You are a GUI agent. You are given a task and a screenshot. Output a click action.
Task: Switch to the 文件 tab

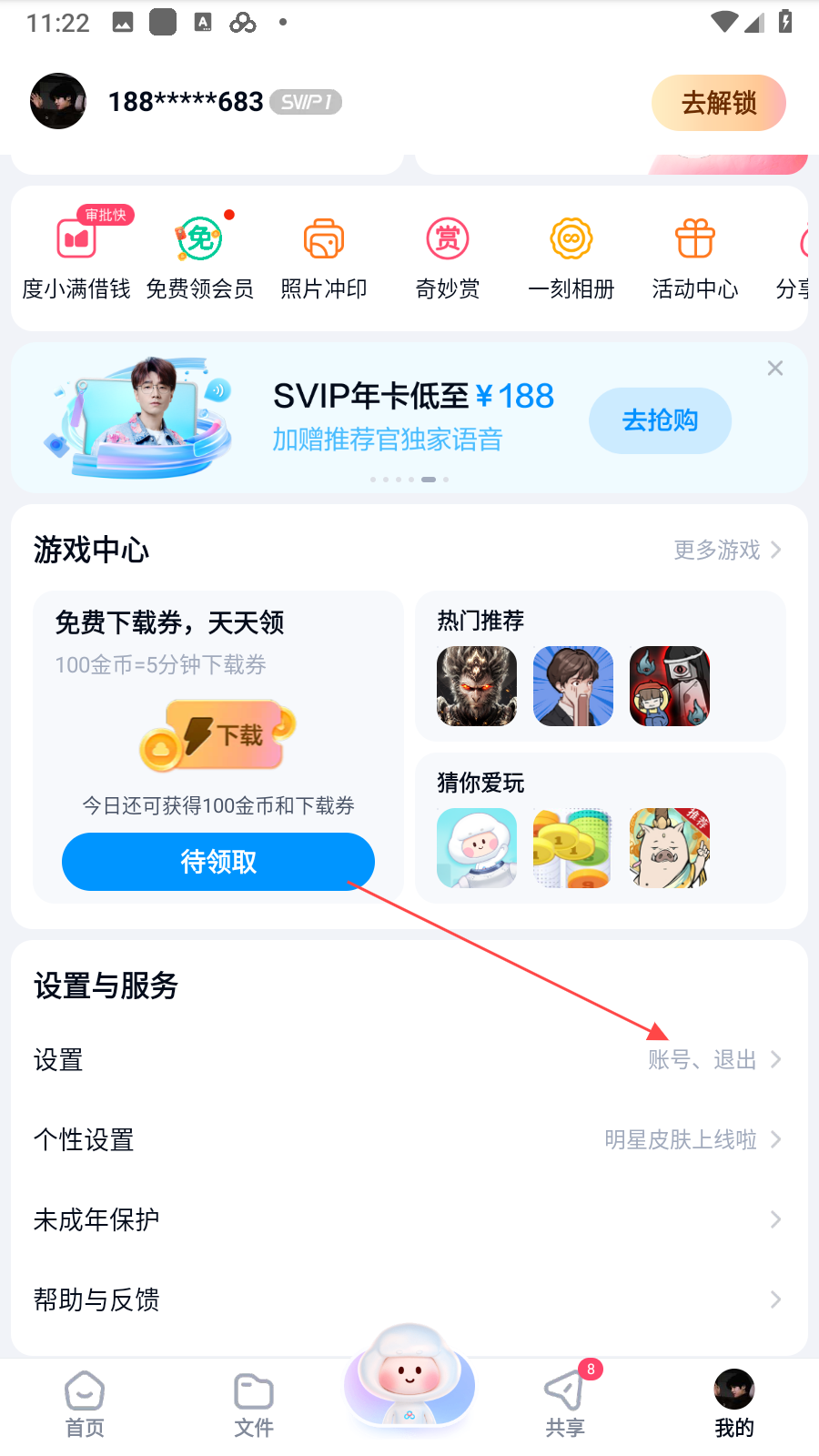[x=253, y=1404]
